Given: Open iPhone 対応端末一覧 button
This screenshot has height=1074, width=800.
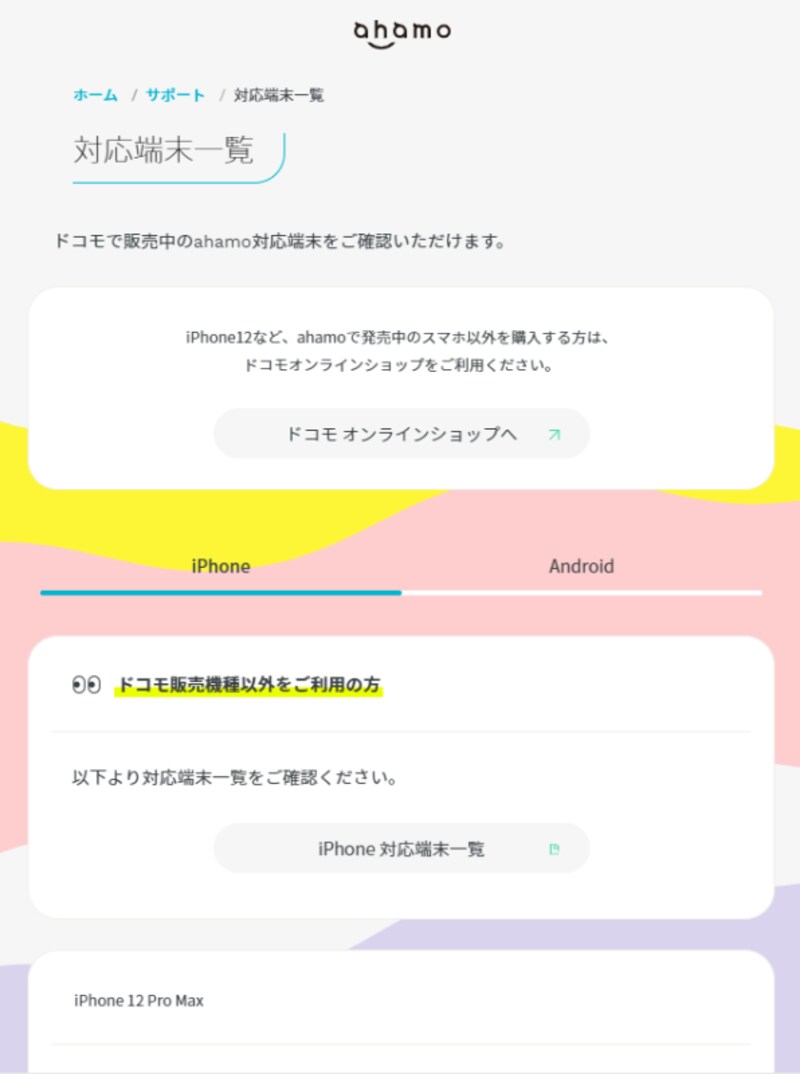Looking at the screenshot, I should [x=401, y=849].
